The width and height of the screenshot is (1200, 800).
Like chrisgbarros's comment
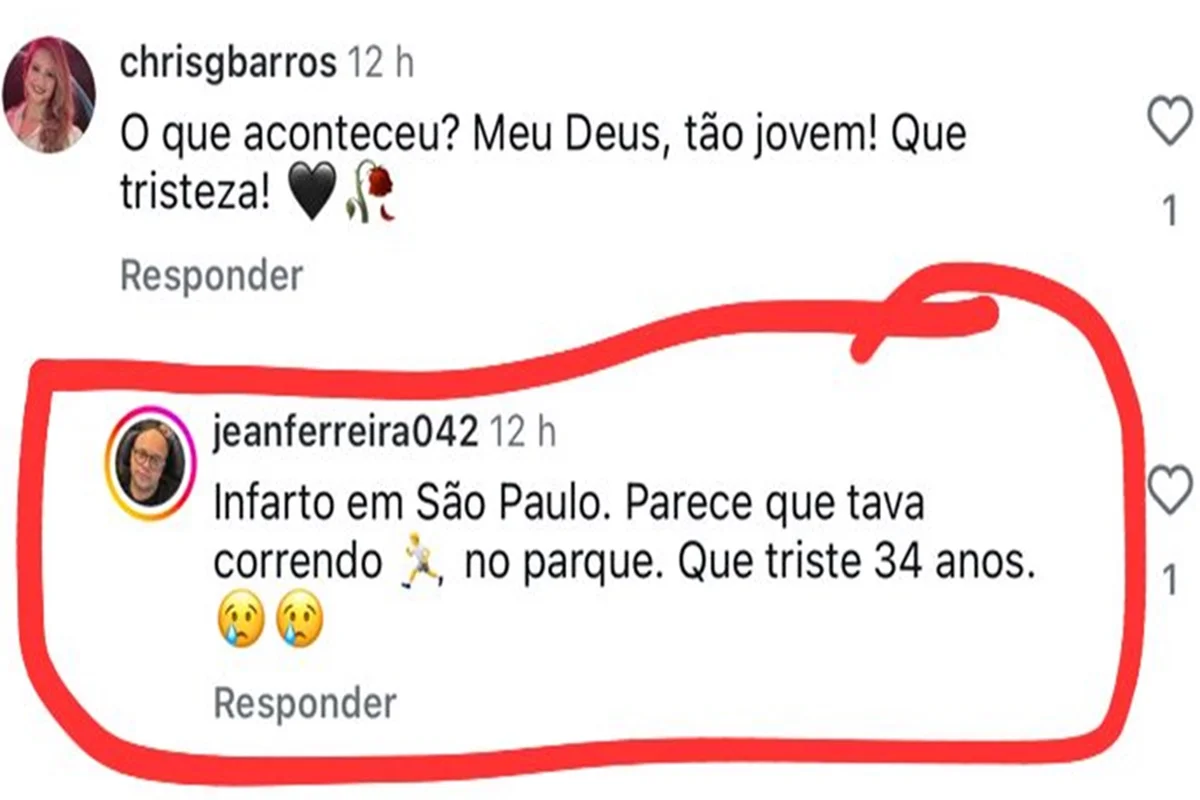click(1165, 123)
